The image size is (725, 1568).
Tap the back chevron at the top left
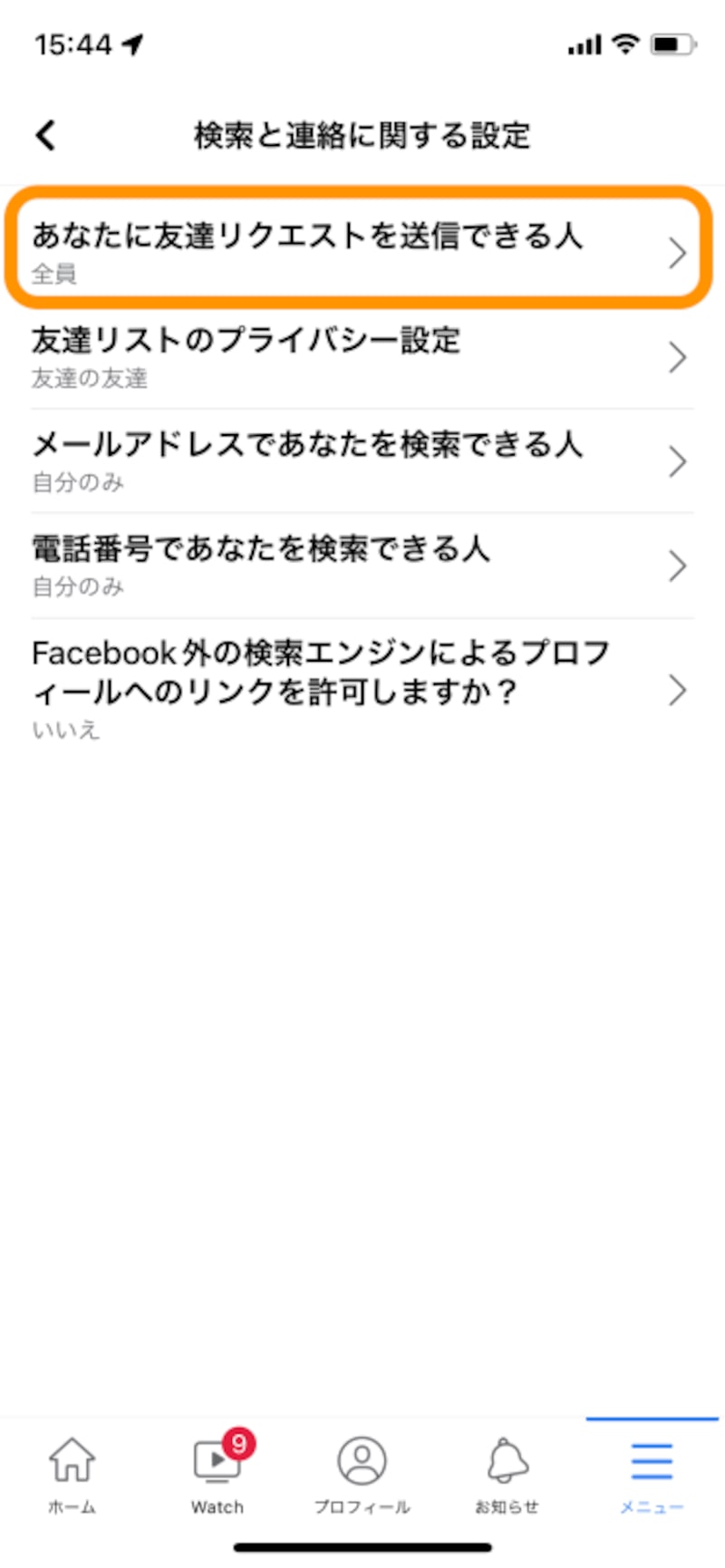pos(43,134)
